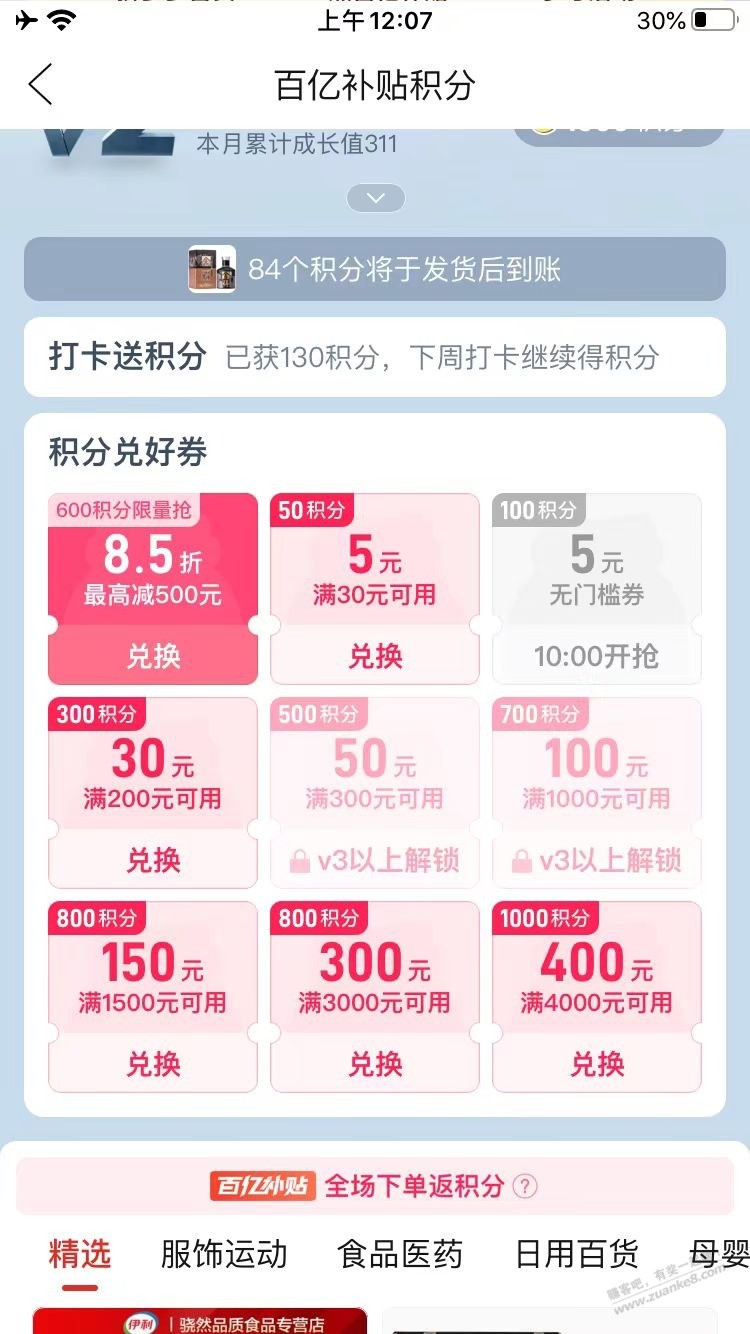
Task: Redeem the 300元 满3000元可用 coupon
Action: [x=375, y=1063]
